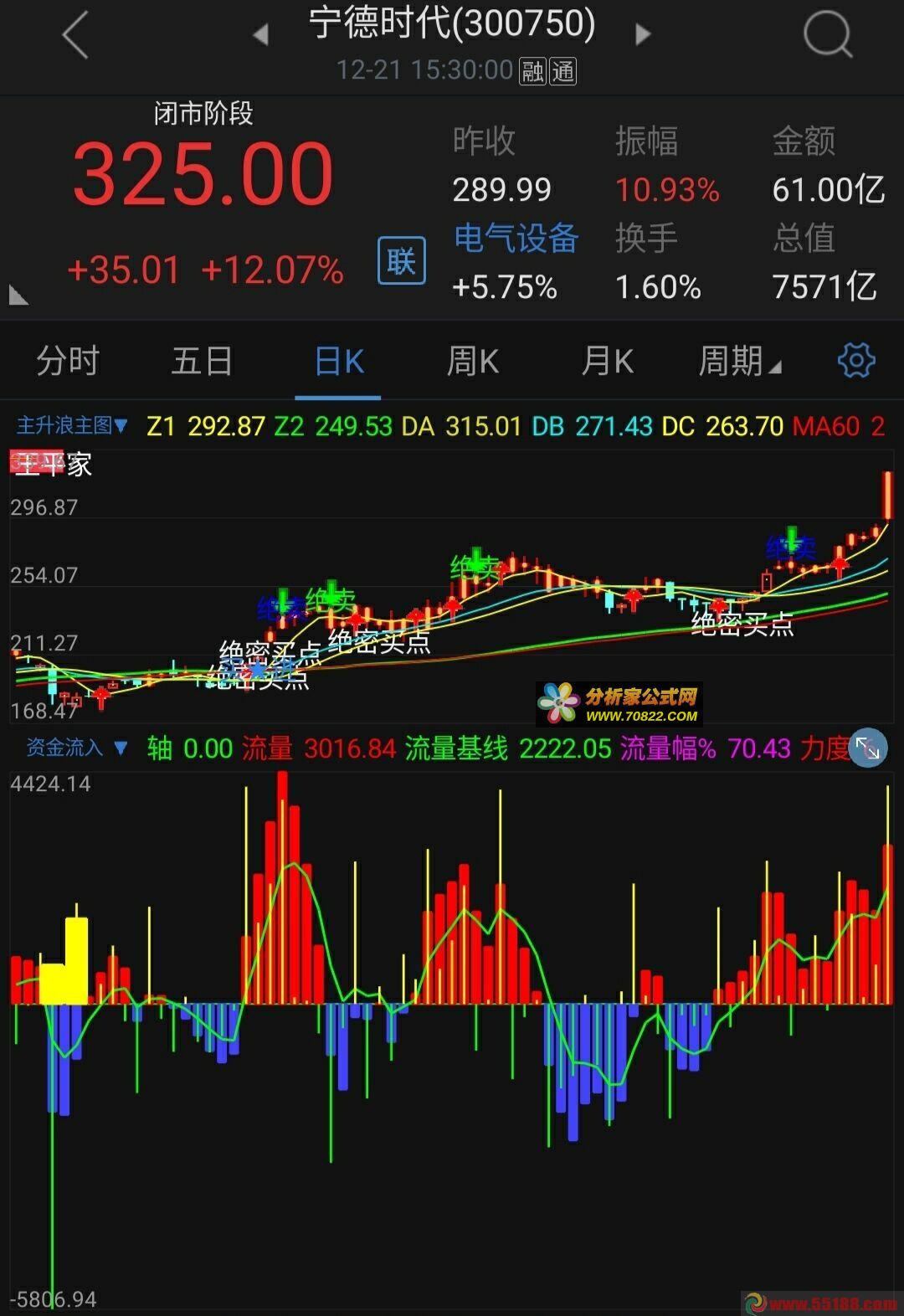Switch to the 周K chart tab
Screen dimensions: 904x1316
(x=473, y=362)
